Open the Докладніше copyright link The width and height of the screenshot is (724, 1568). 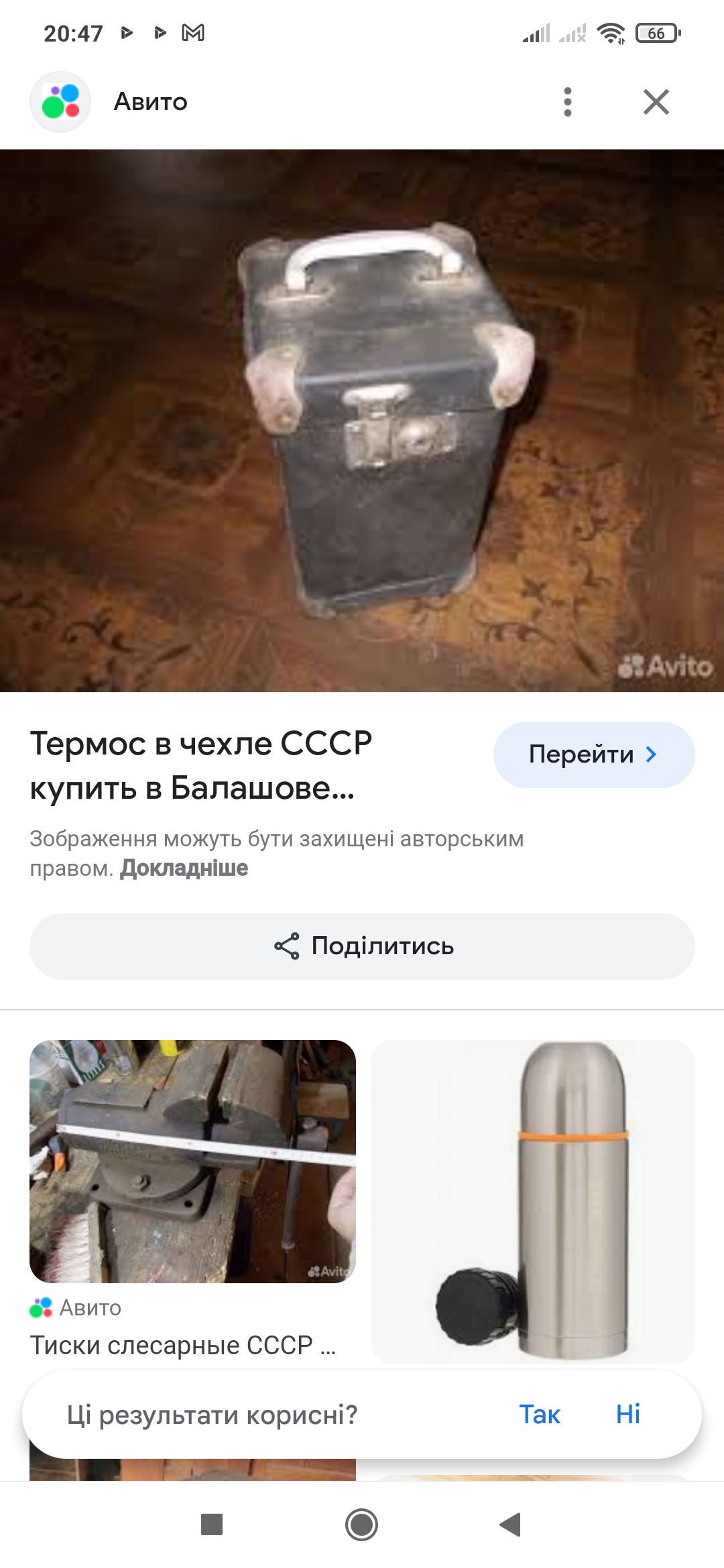point(184,868)
